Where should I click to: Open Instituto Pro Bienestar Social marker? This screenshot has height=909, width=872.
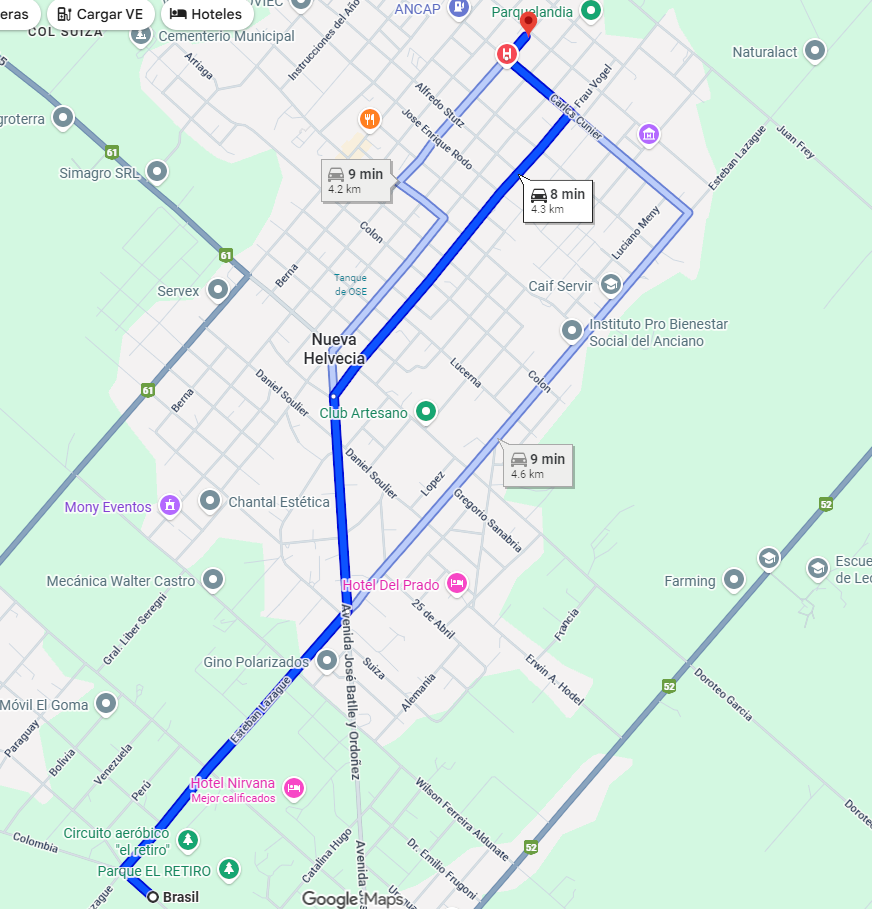point(572,329)
